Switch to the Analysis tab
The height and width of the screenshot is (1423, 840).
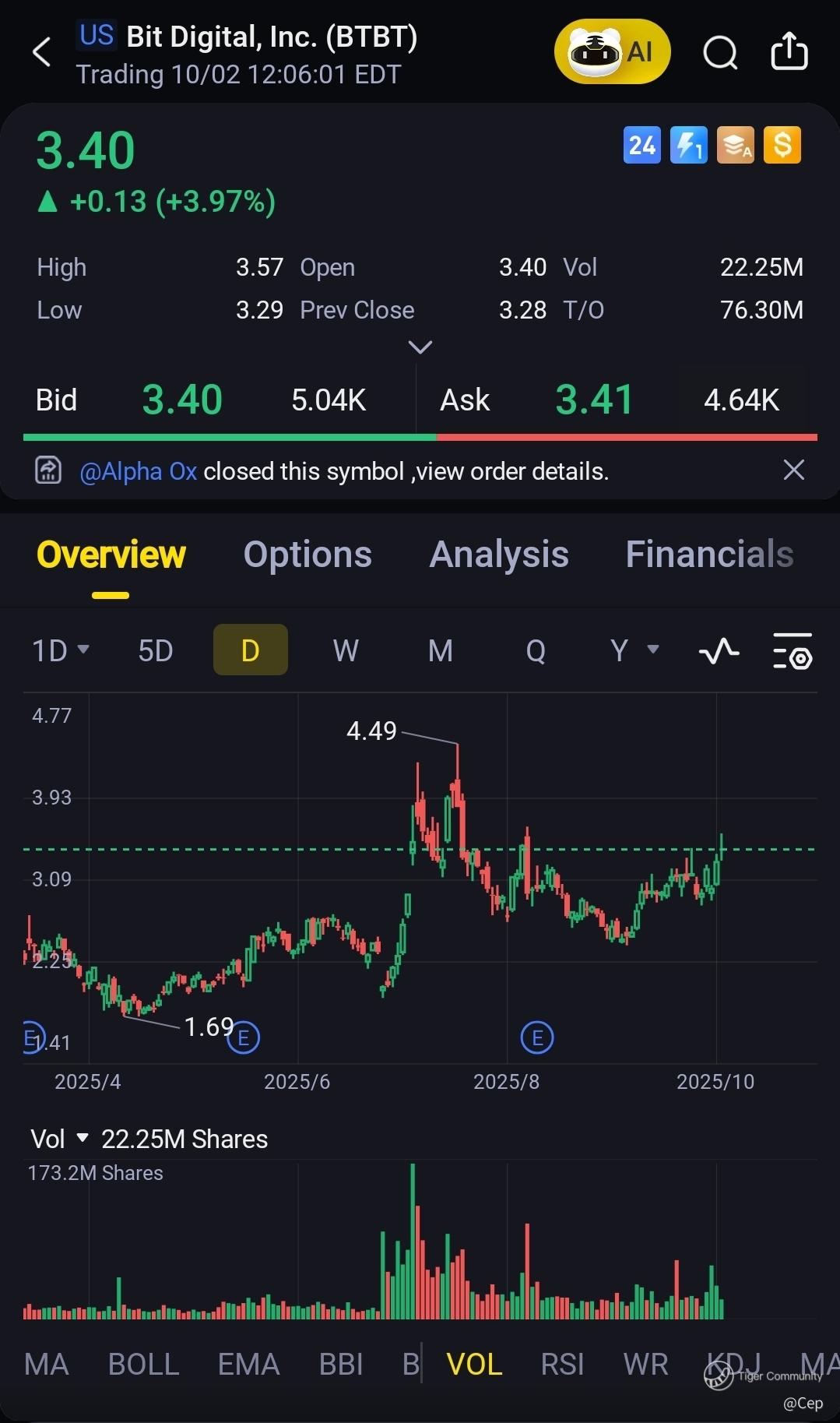[x=499, y=555]
